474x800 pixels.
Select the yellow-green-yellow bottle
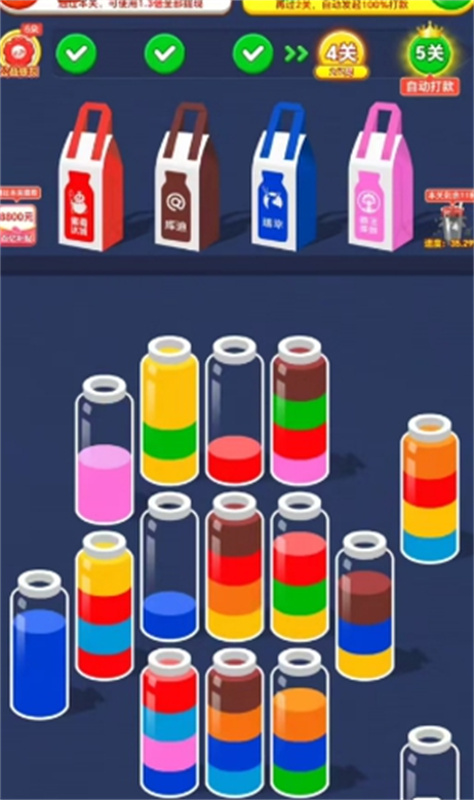pos(169,410)
